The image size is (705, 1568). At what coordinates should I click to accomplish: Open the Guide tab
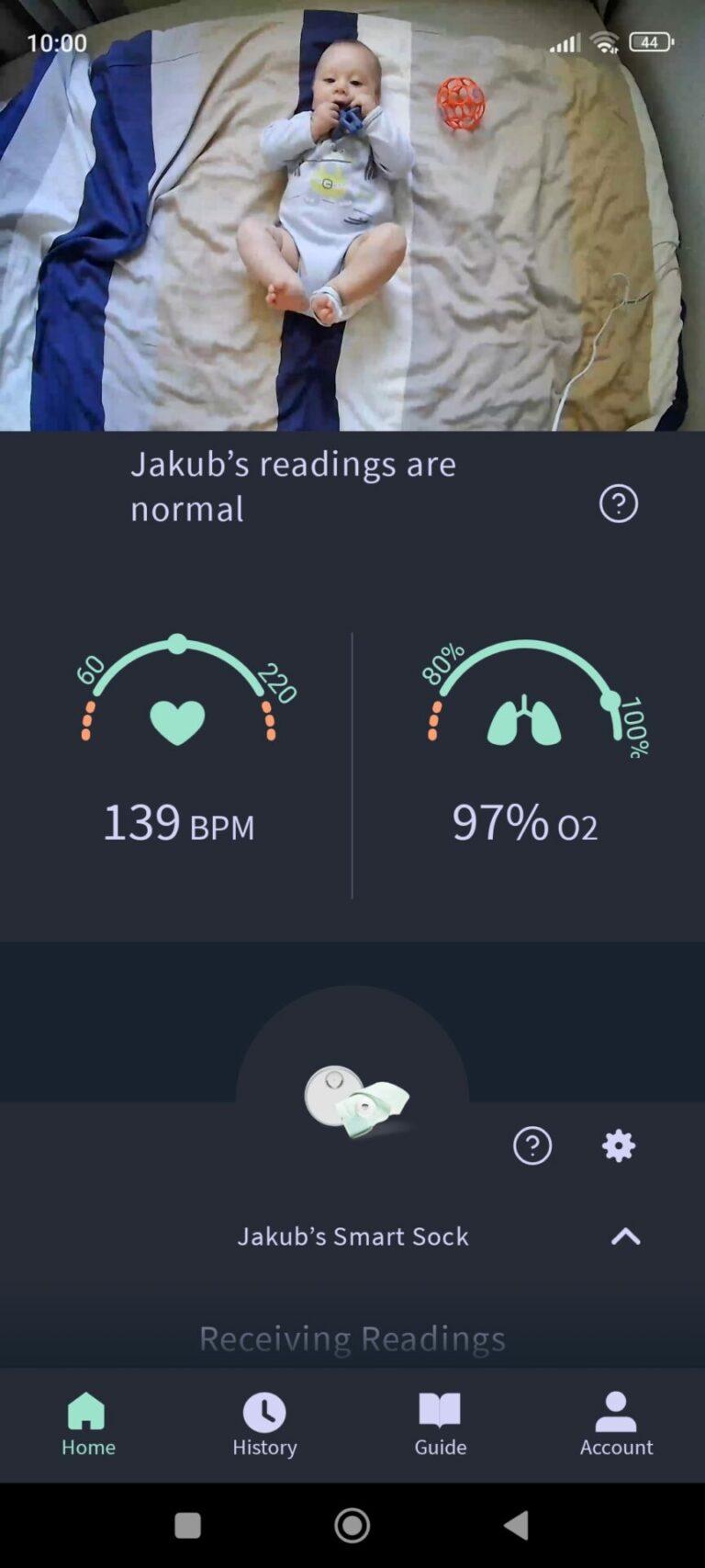tap(441, 1425)
